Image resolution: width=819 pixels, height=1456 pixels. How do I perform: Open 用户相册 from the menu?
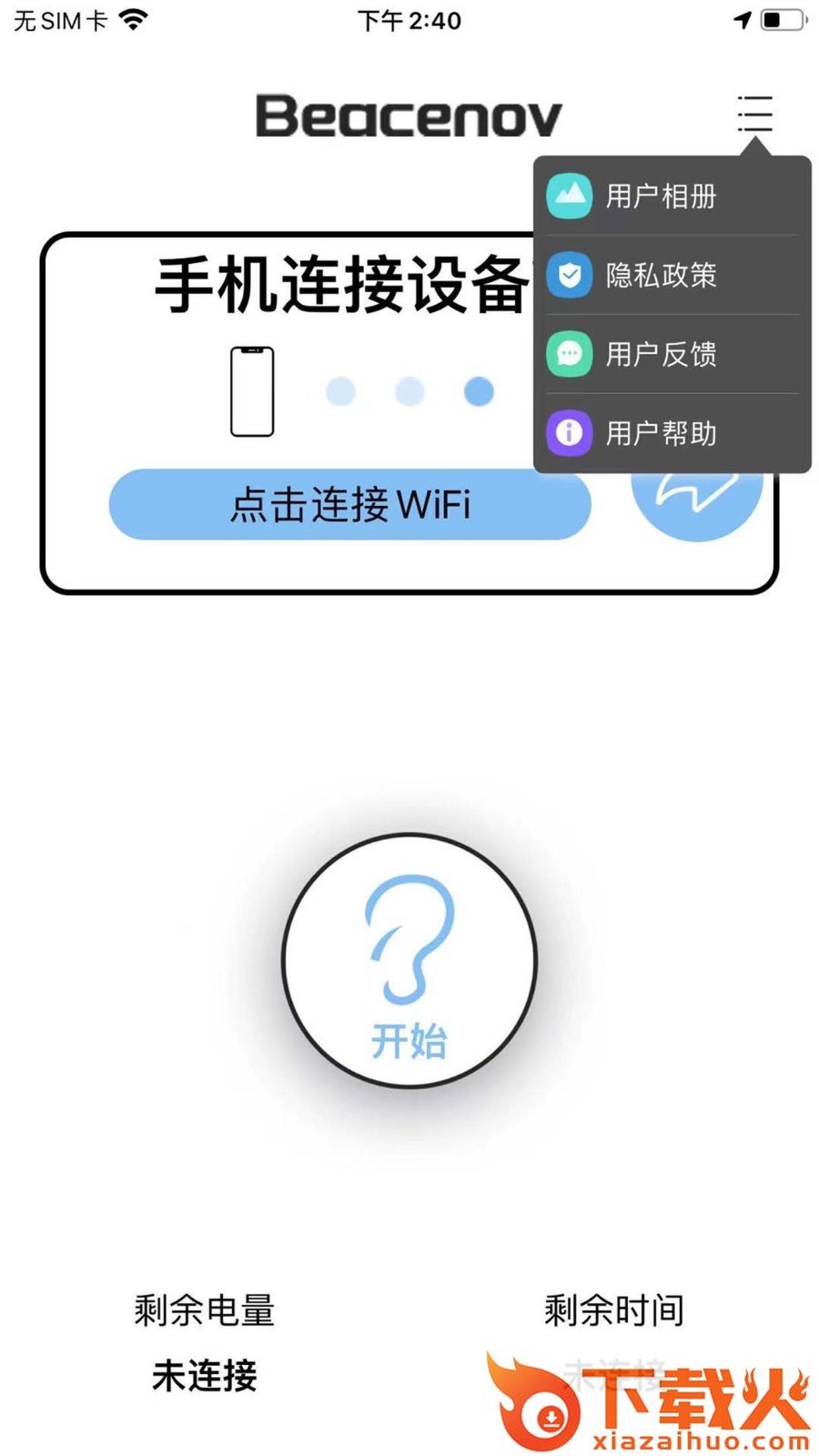point(672,196)
